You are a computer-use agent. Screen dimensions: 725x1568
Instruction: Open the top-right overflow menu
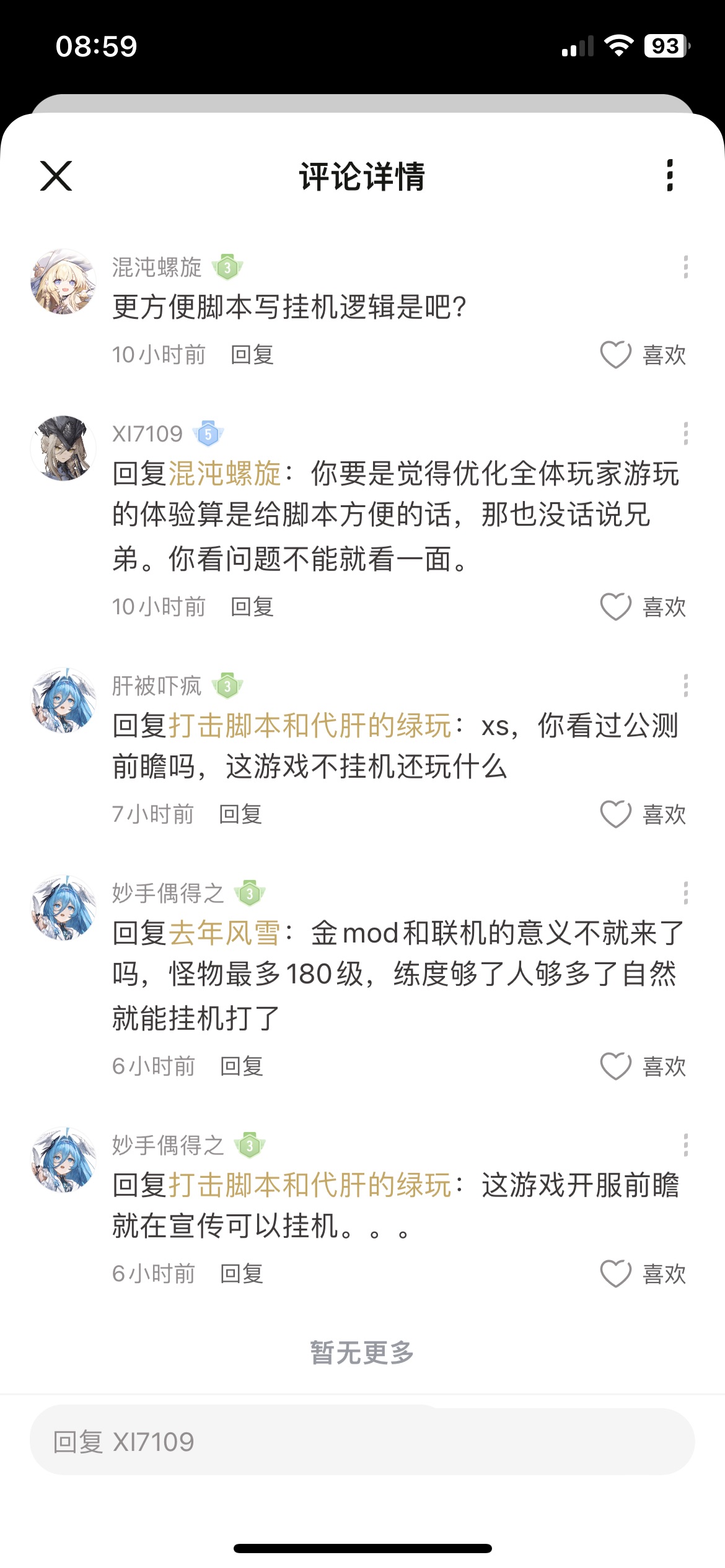(x=669, y=176)
